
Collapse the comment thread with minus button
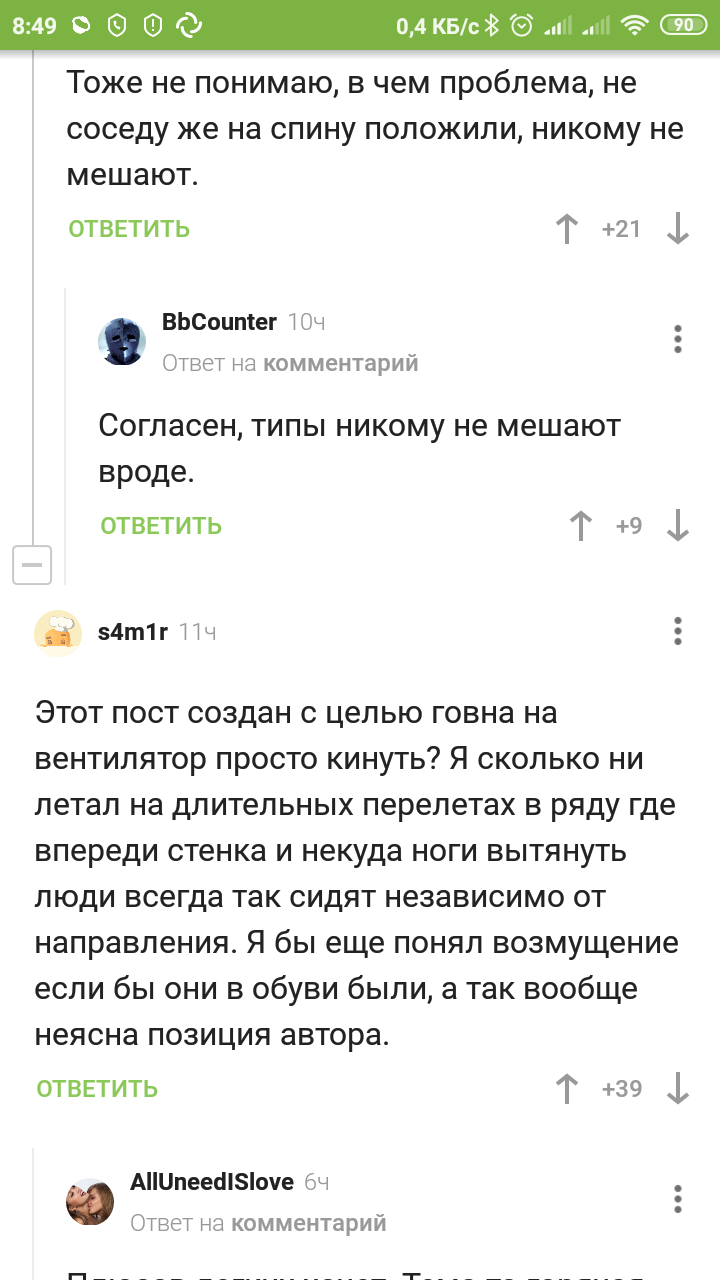pos(32,565)
